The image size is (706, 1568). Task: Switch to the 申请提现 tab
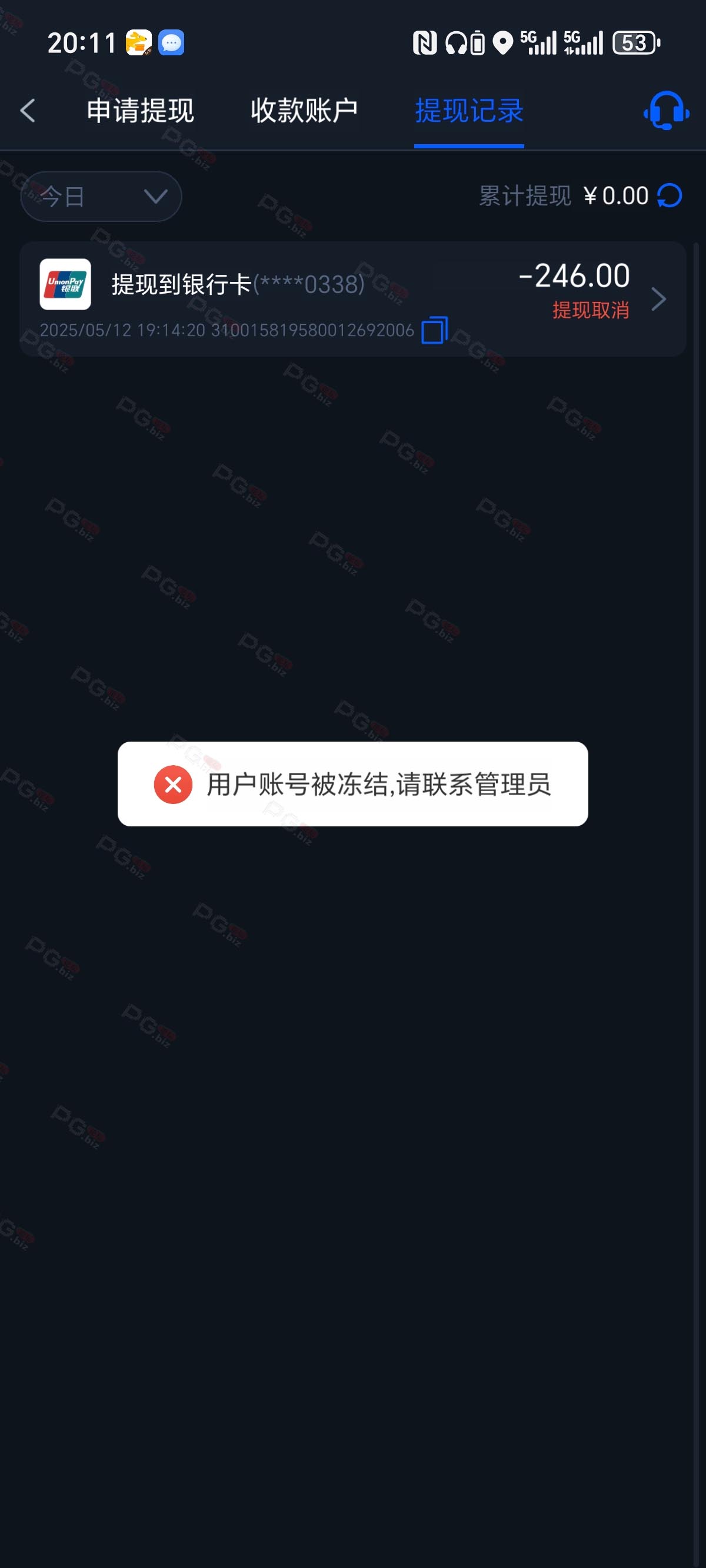tap(140, 111)
